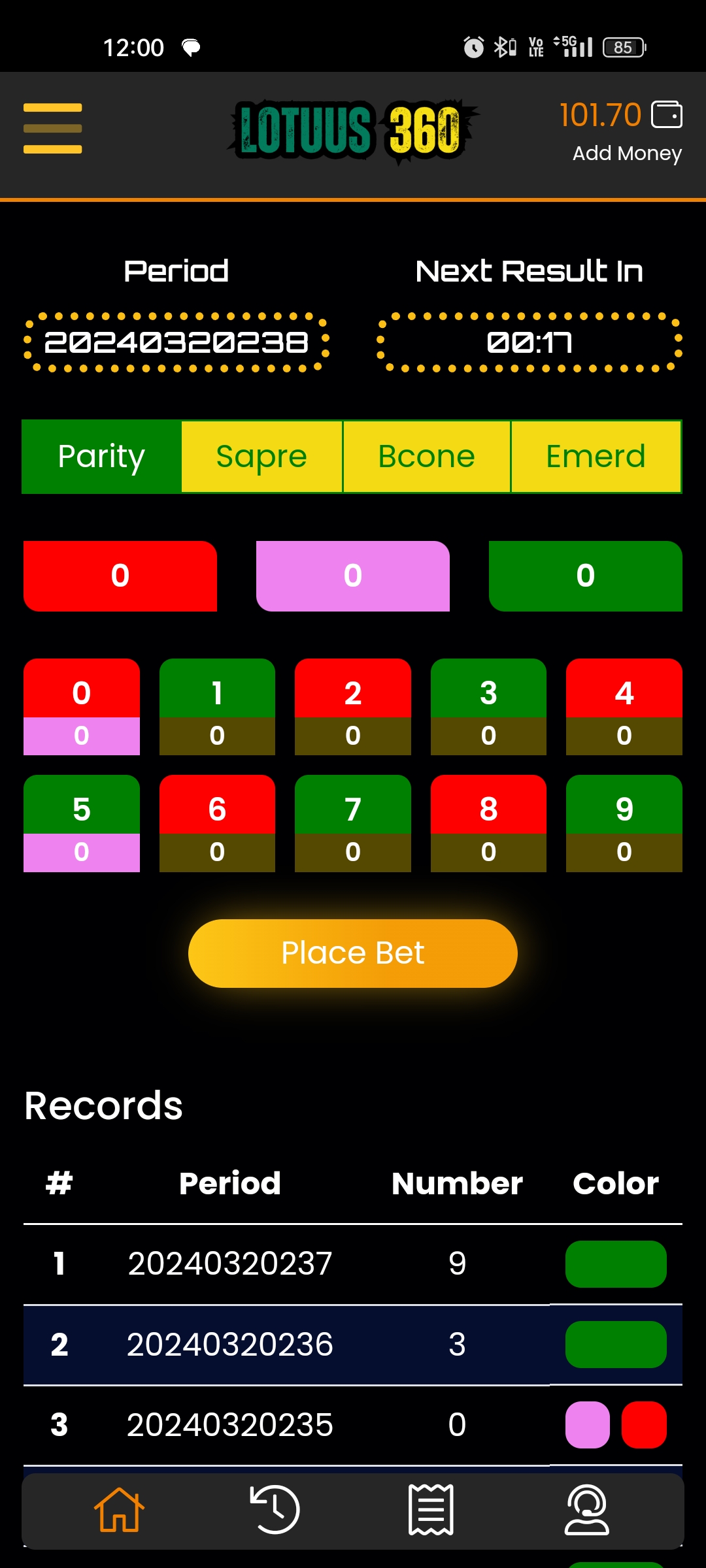
Task: Choose the violet color bet box
Action: 353,576
